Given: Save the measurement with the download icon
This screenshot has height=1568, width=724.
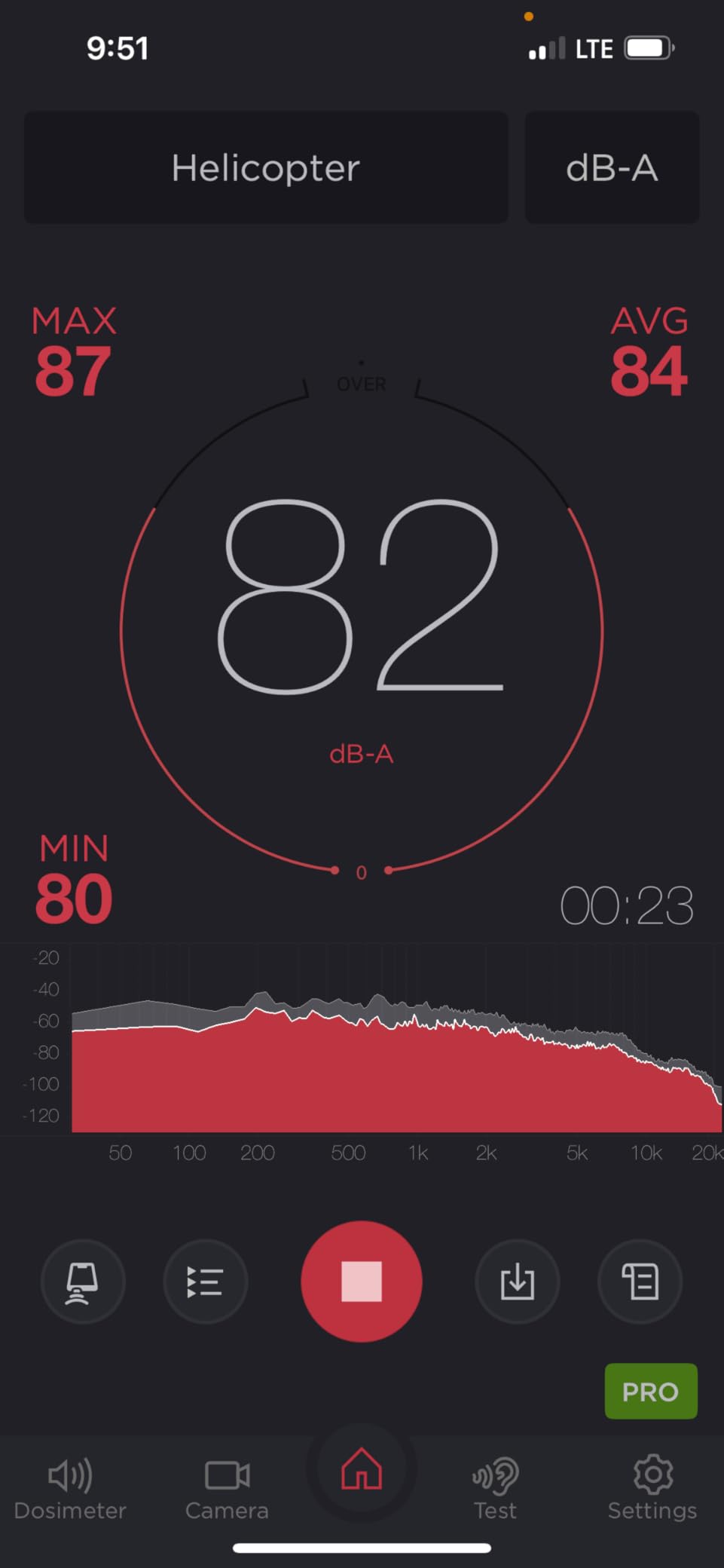Looking at the screenshot, I should click(x=518, y=1281).
